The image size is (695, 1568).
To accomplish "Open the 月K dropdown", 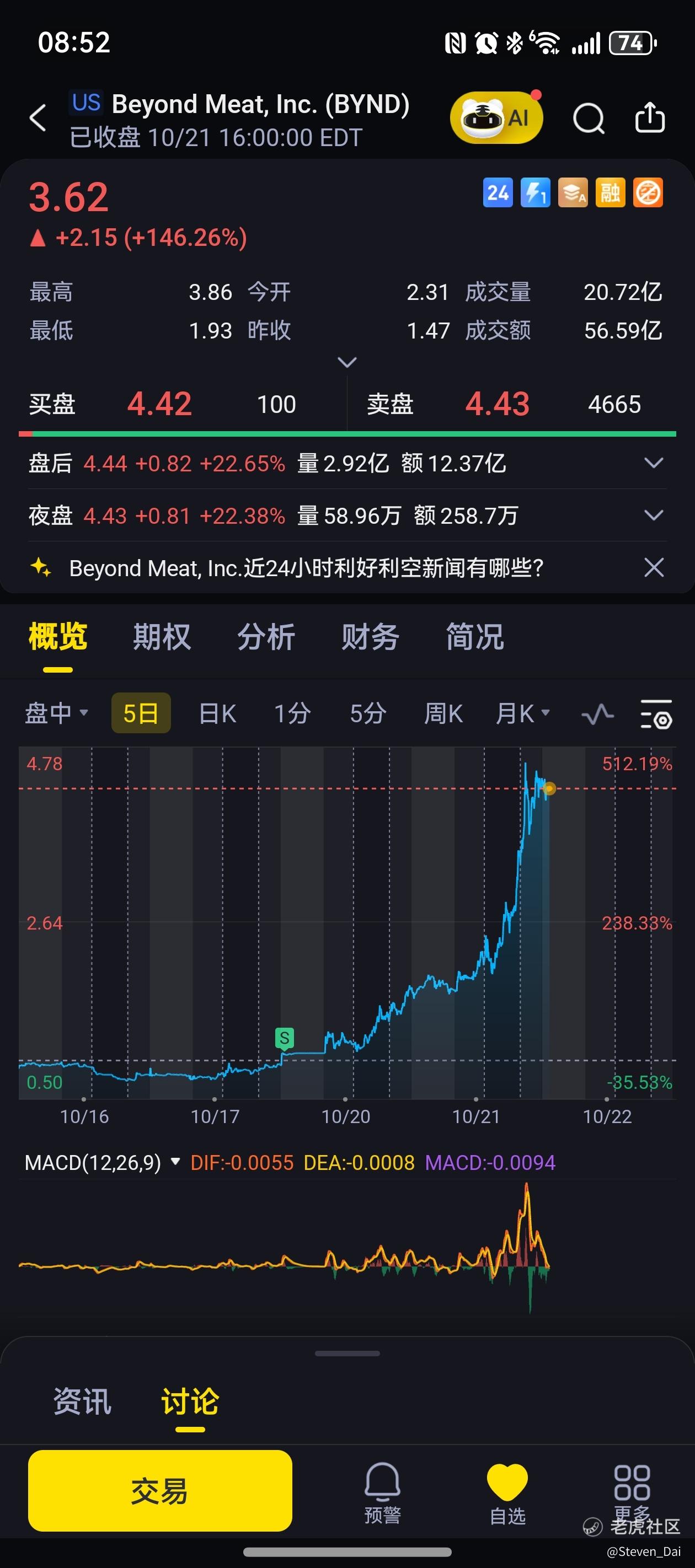I will (522, 713).
